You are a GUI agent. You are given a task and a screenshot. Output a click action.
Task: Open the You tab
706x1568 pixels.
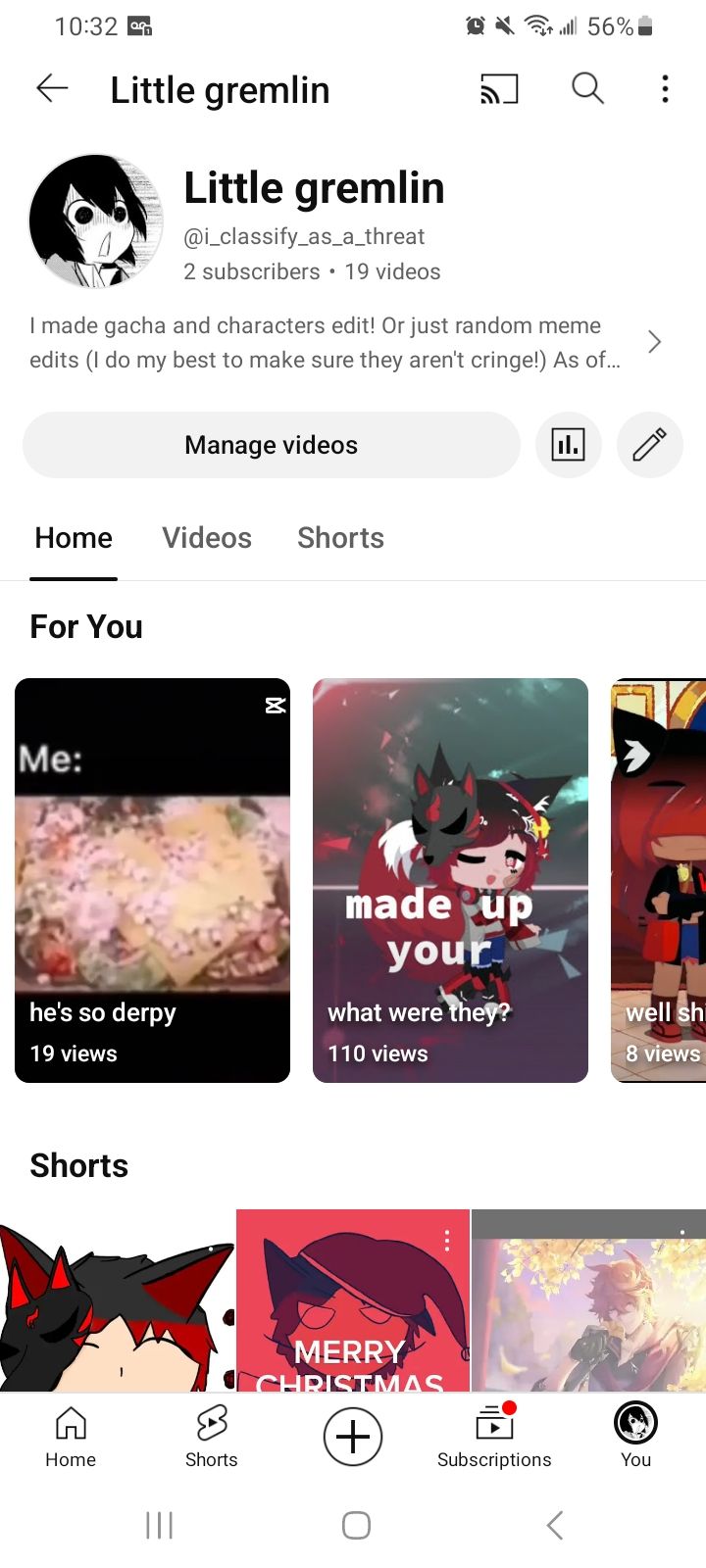coord(635,1437)
